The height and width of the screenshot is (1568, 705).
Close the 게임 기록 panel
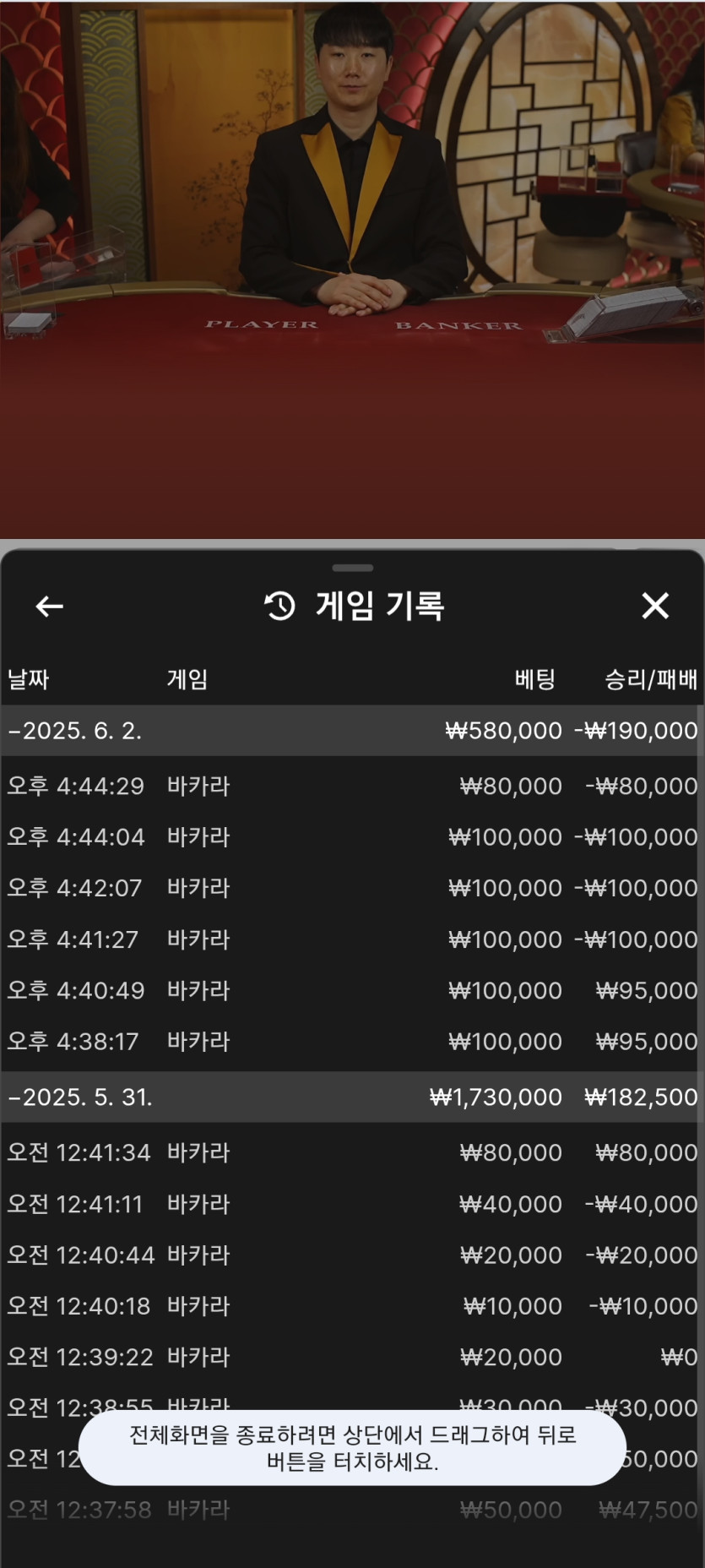655,606
